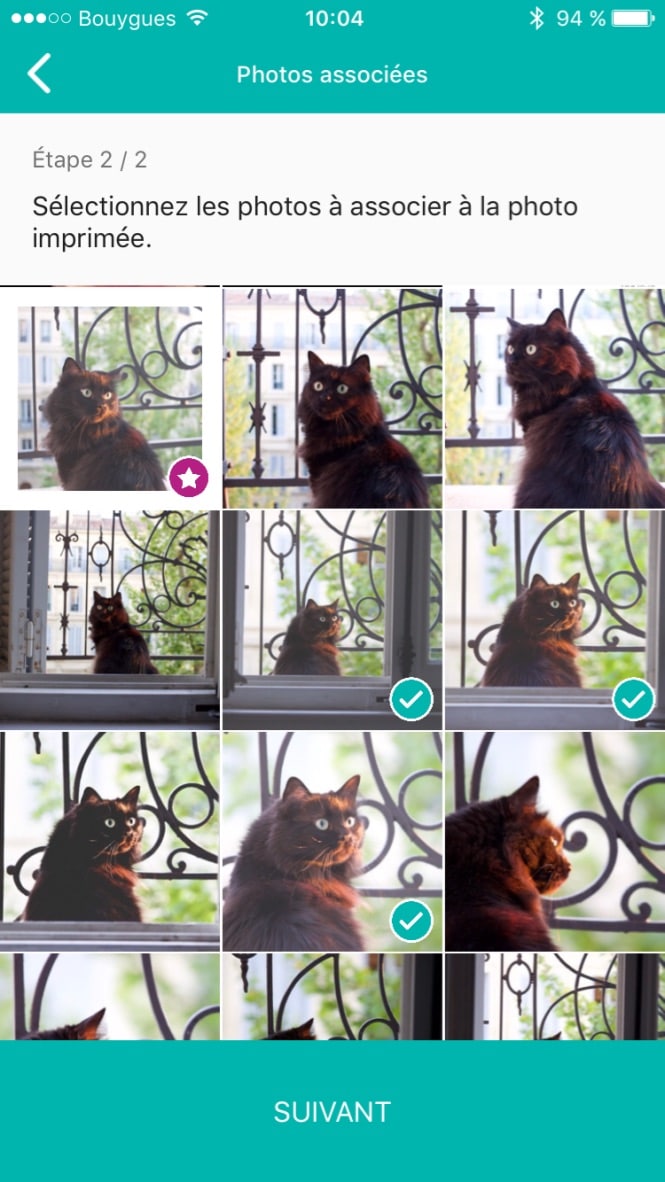Select the distant cat photo with the shutter
This screenshot has width=665, height=1182.
click(110, 620)
